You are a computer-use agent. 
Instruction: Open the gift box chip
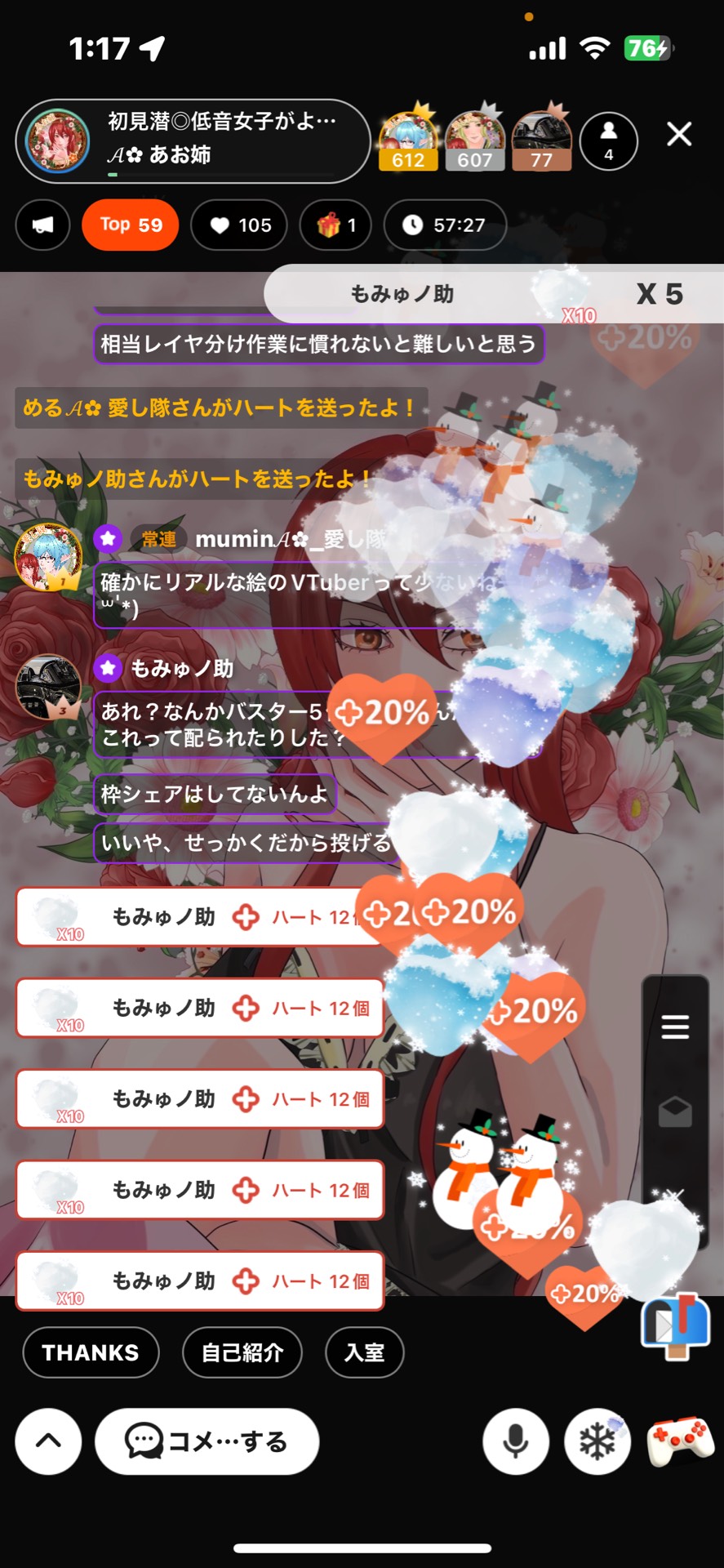coord(335,225)
